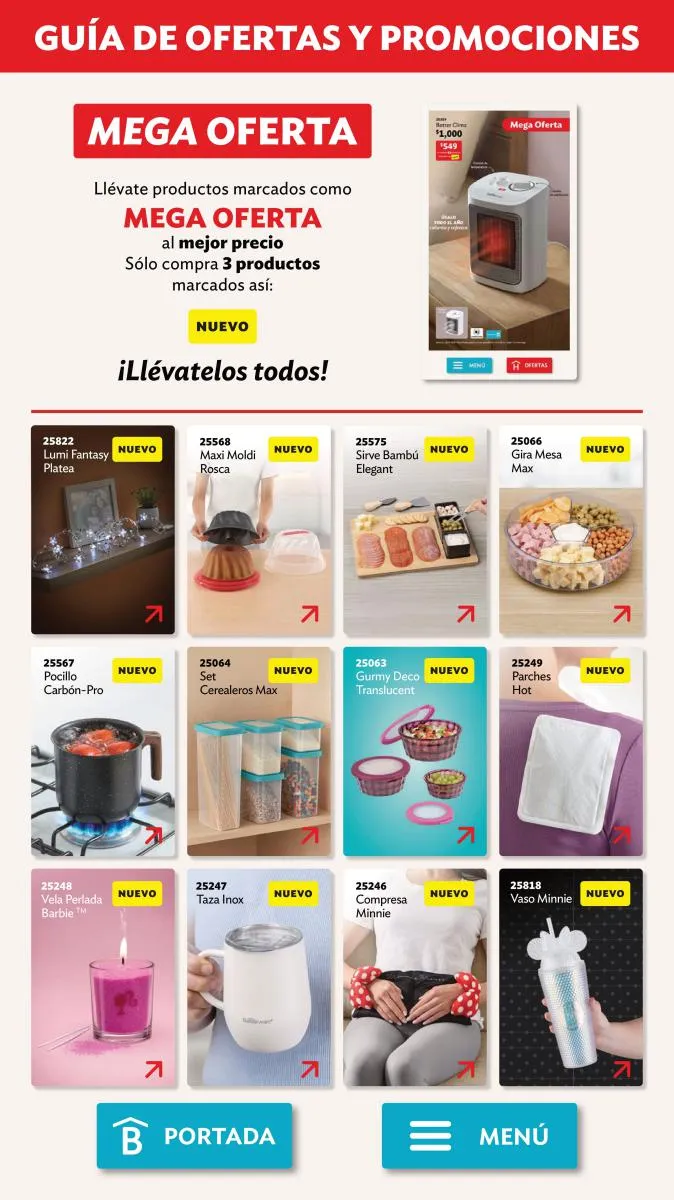Image resolution: width=674 pixels, height=1200 pixels.
Task: Open the Taza Inox product card
Action: click(259, 977)
